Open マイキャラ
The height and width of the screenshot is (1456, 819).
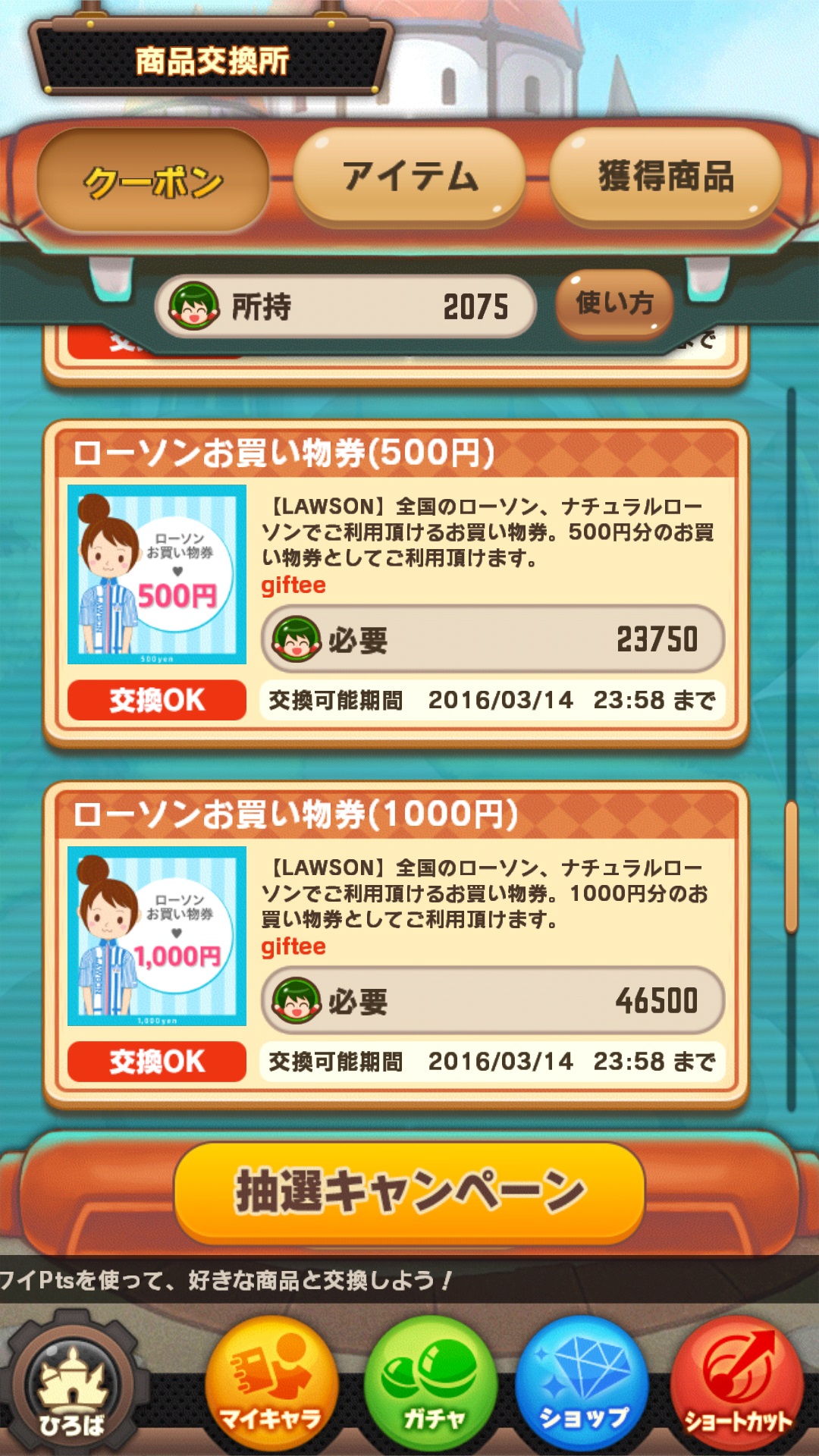pyautogui.click(x=271, y=1385)
